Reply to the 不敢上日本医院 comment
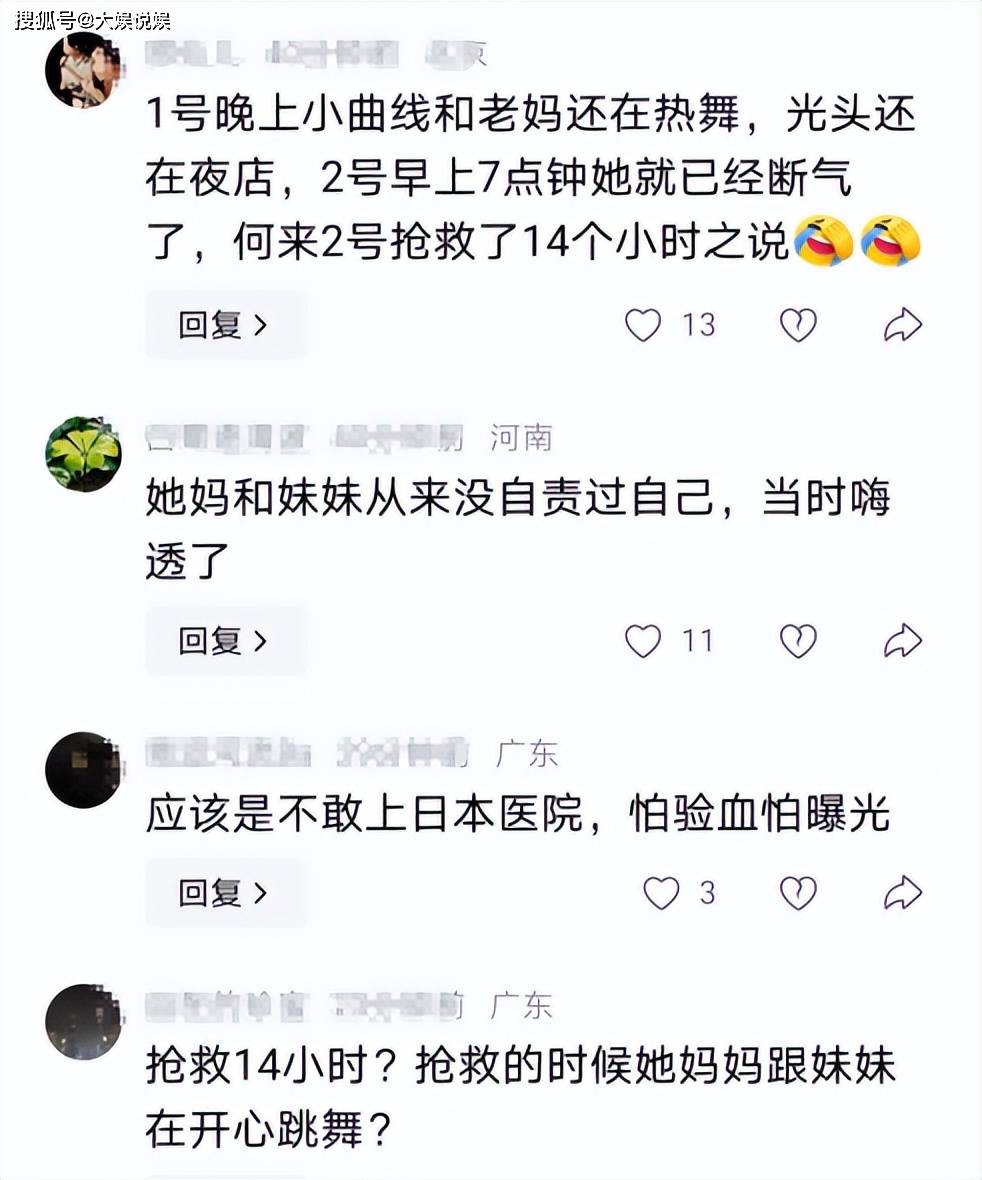 [x=224, y=892]
